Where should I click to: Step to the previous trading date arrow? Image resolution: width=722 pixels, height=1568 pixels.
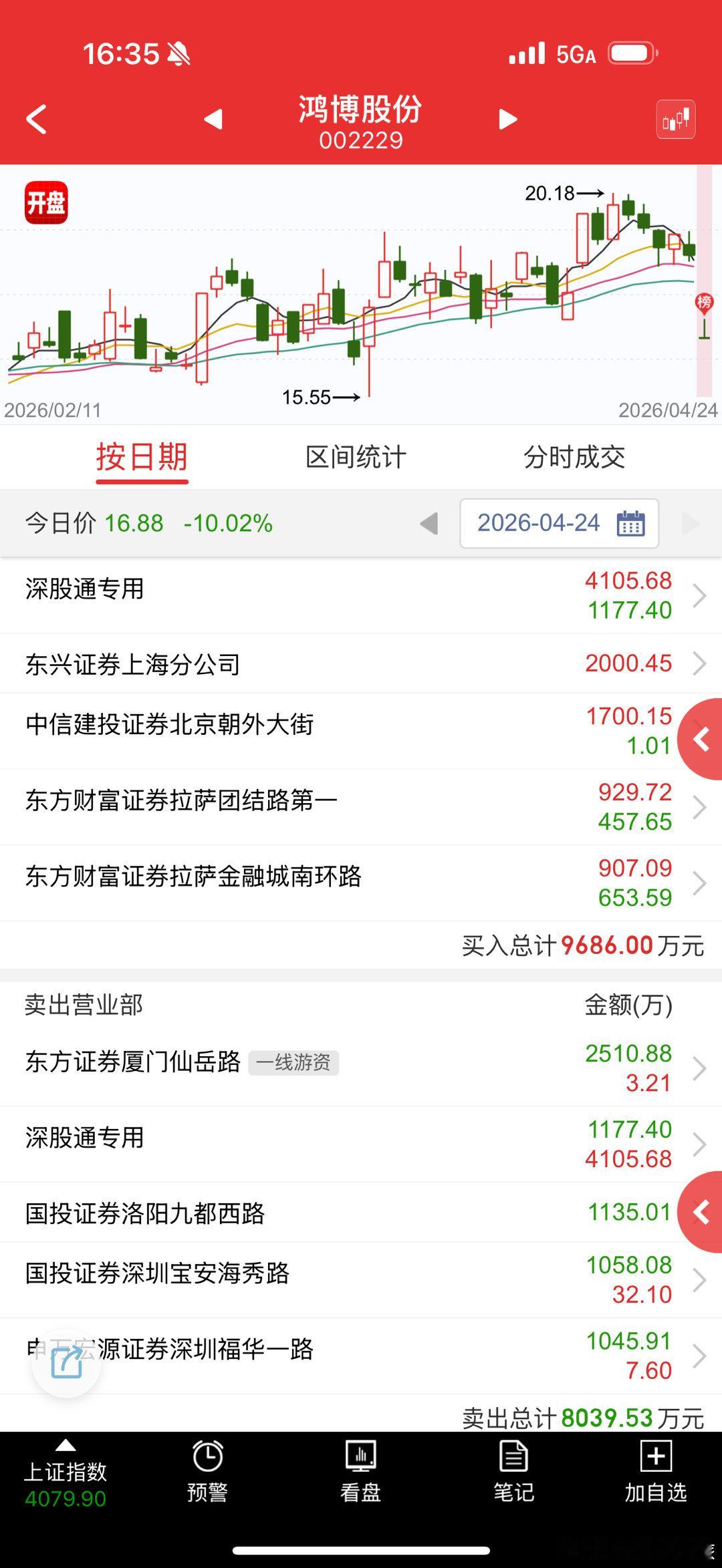429,524
